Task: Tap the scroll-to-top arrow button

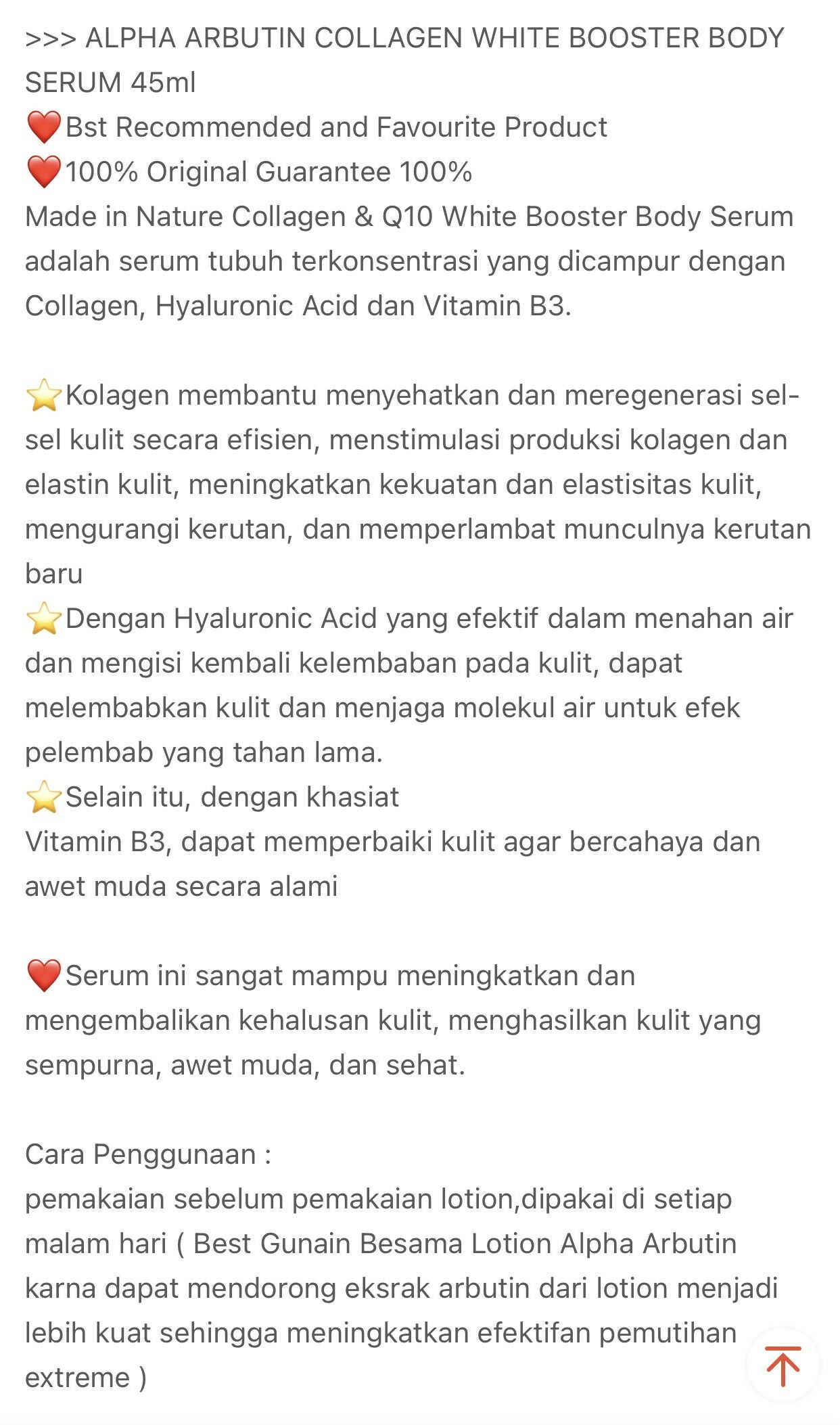Action: [783, 1365]
